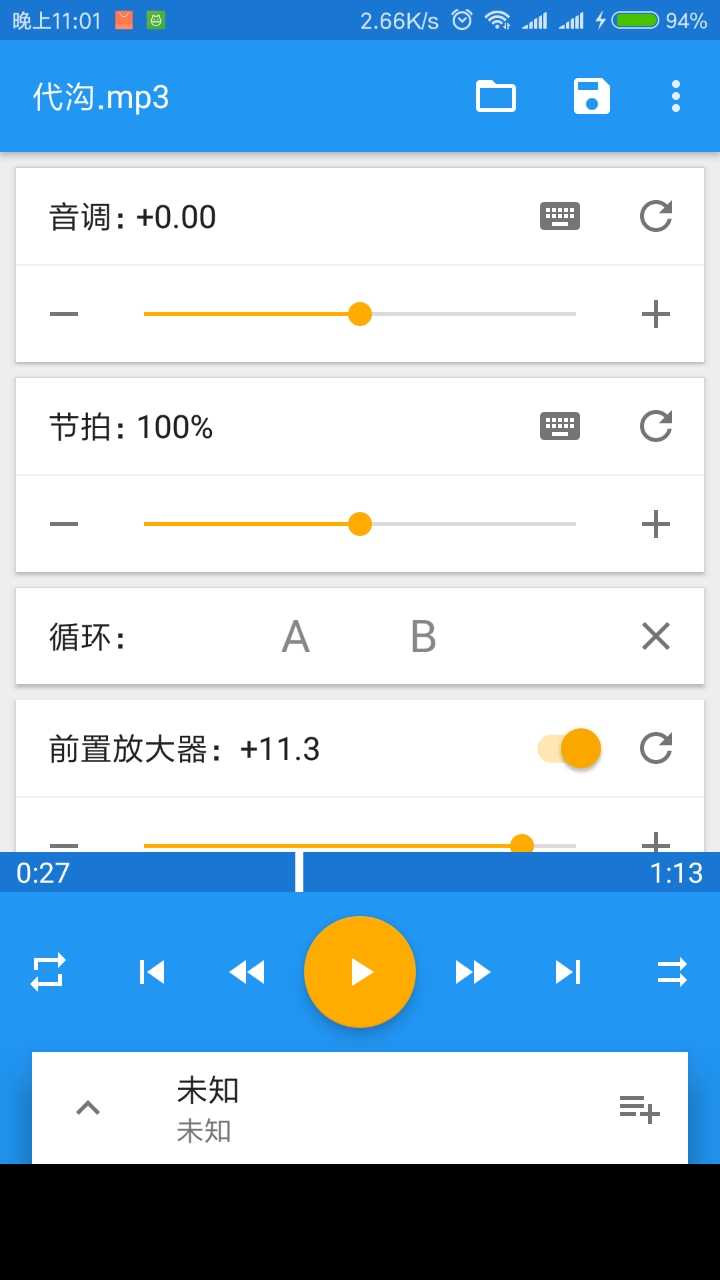The height and width of the screenshot is (1280, 720).
Task: Decrease tempo with the minus button
Action: click(x=64, y=524)
